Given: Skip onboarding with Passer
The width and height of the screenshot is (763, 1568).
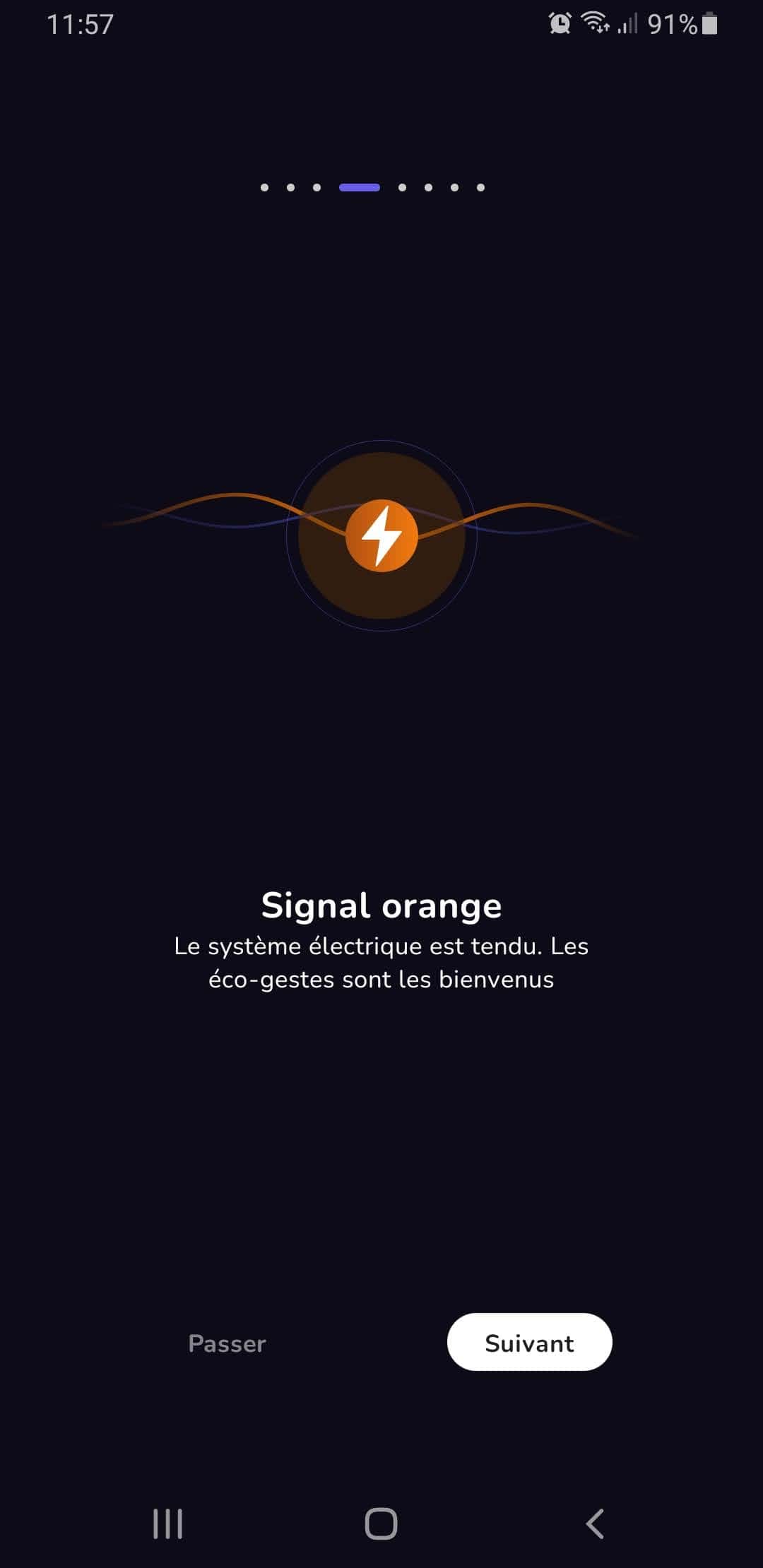Looking at the screenshot, I should (x=227, y=1343).
